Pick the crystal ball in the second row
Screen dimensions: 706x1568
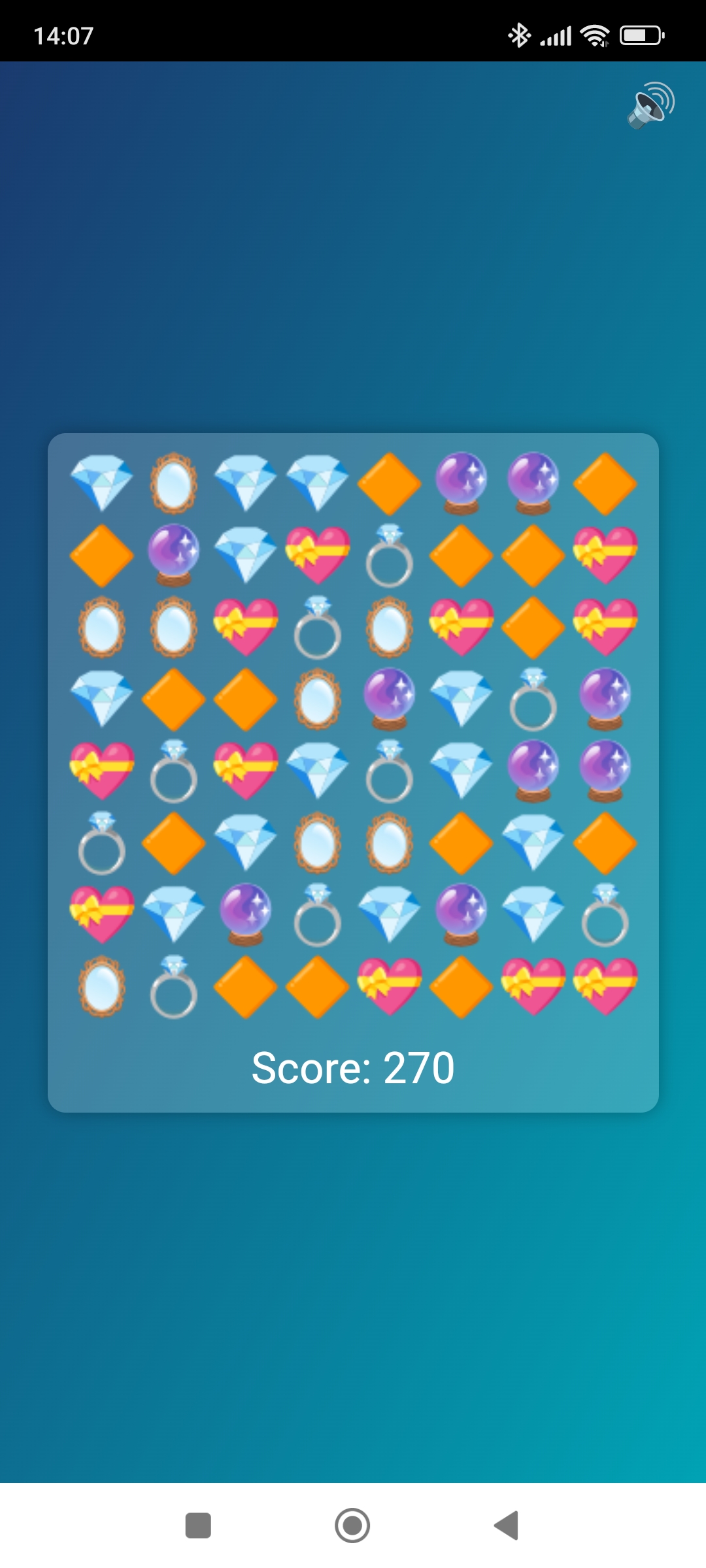174,555
